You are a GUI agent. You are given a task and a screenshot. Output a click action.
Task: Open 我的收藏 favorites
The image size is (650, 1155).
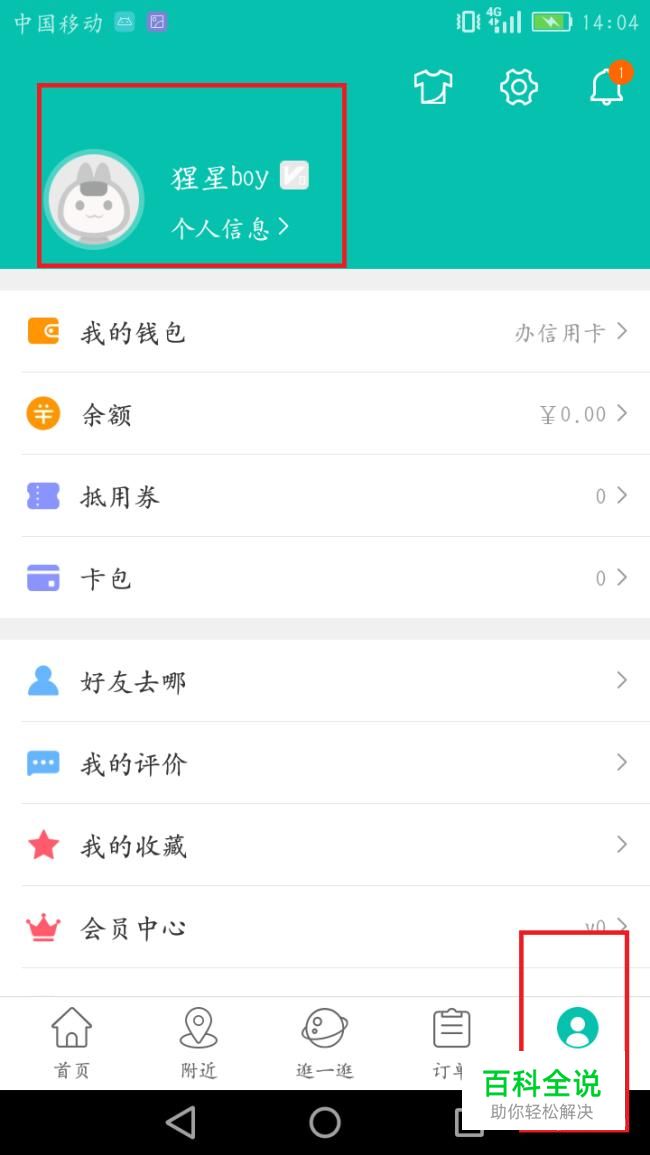click(x=325, y=846)
